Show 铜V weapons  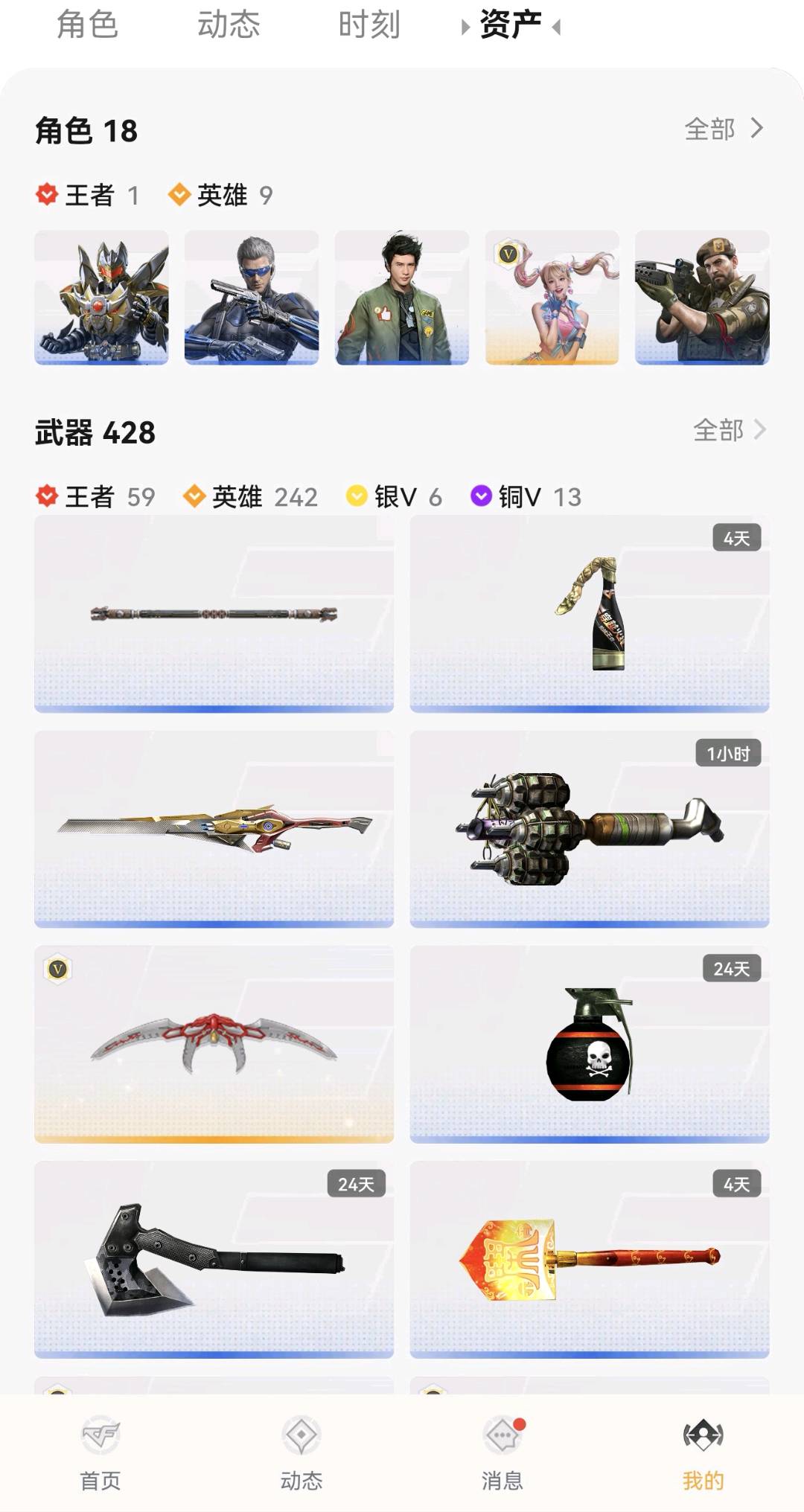click(526, 496)
